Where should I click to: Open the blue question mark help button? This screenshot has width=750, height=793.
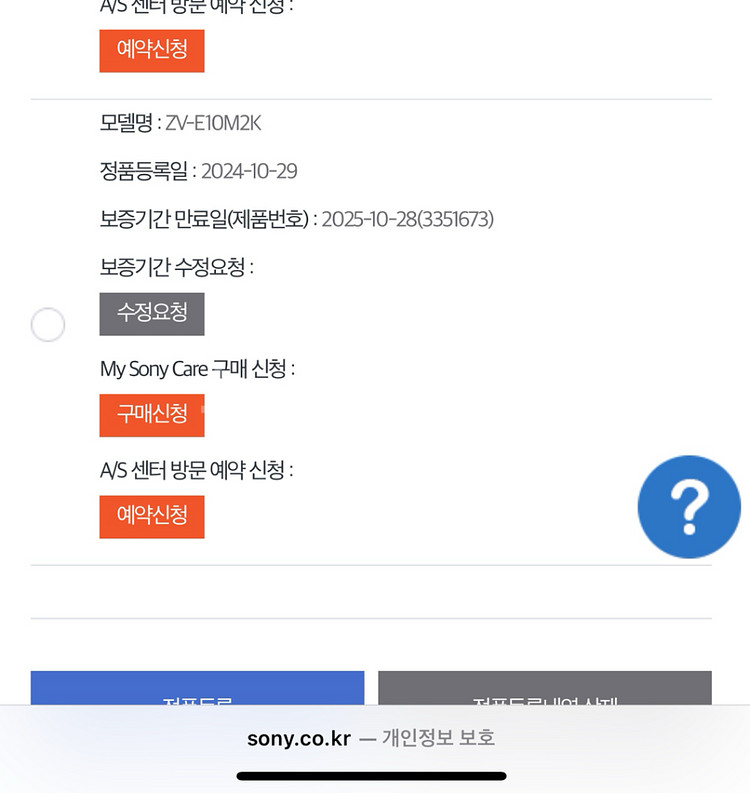[689, 507]
